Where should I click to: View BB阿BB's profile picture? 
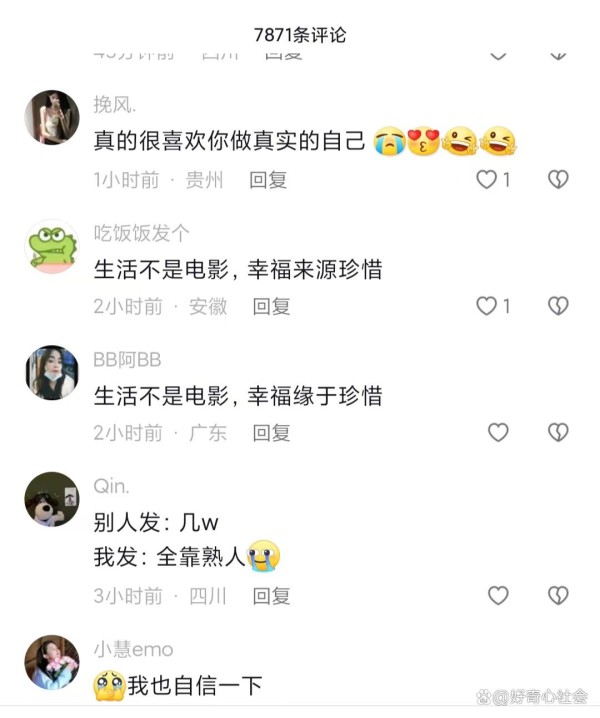click(51, 373)
